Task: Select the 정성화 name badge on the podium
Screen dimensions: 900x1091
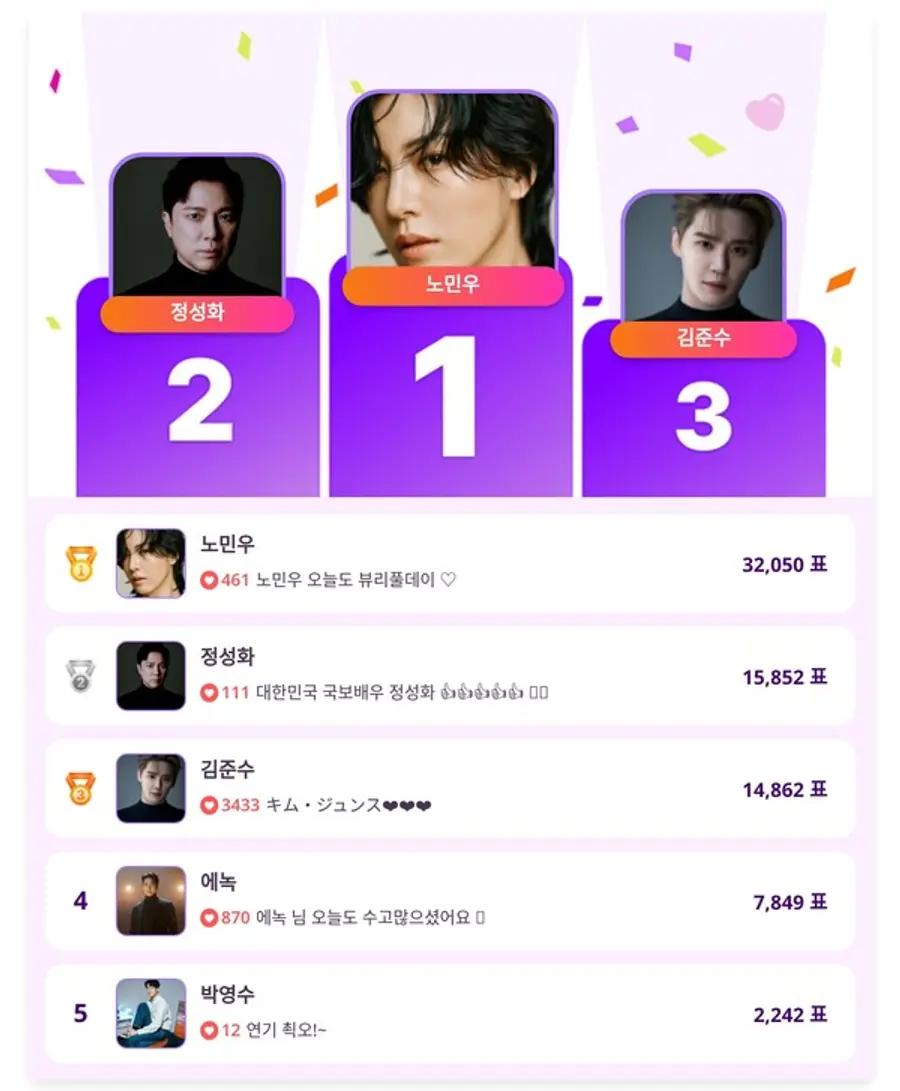Action: tap(196, 315)
